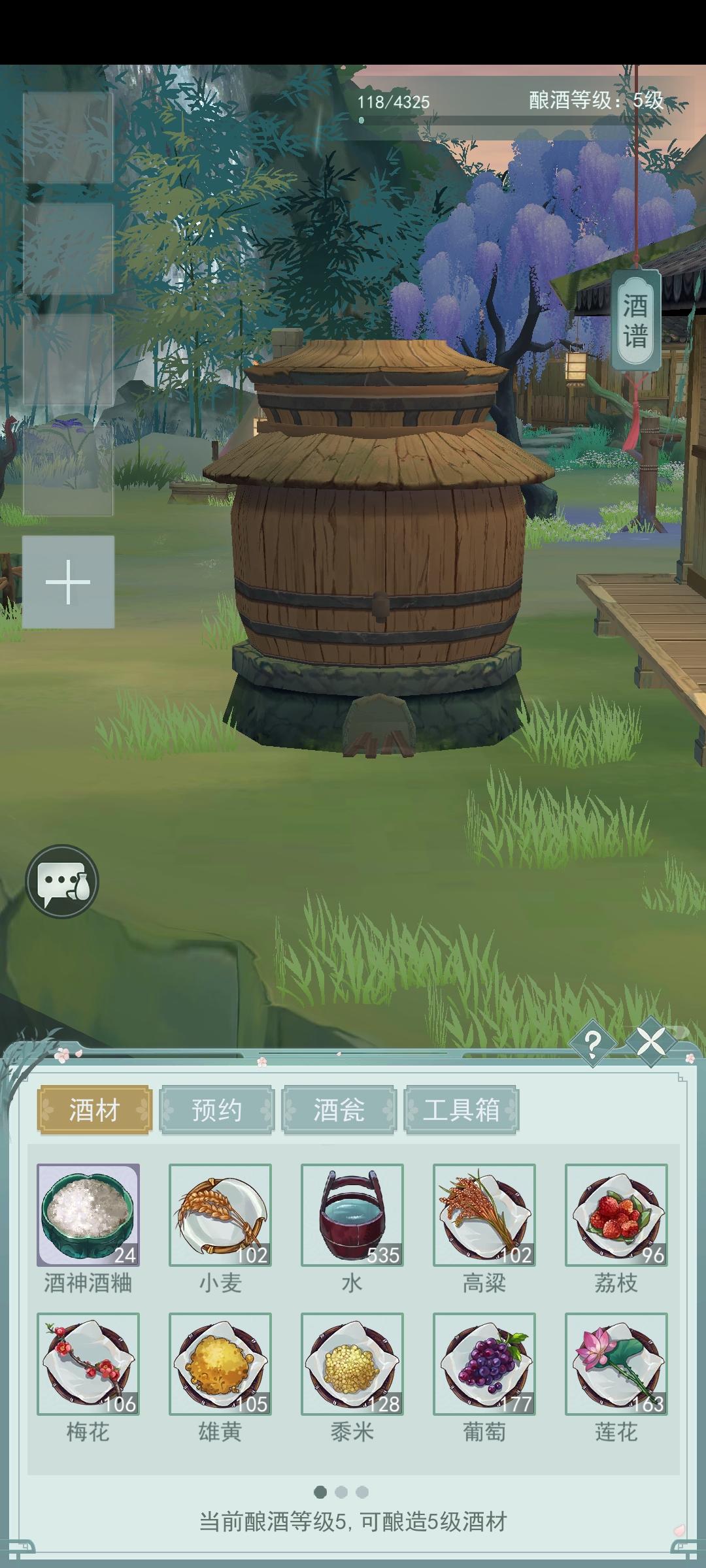Open the 工具箱 toolbox tab
This screenshot has width=706, height=1568.
coord(461,1109)
